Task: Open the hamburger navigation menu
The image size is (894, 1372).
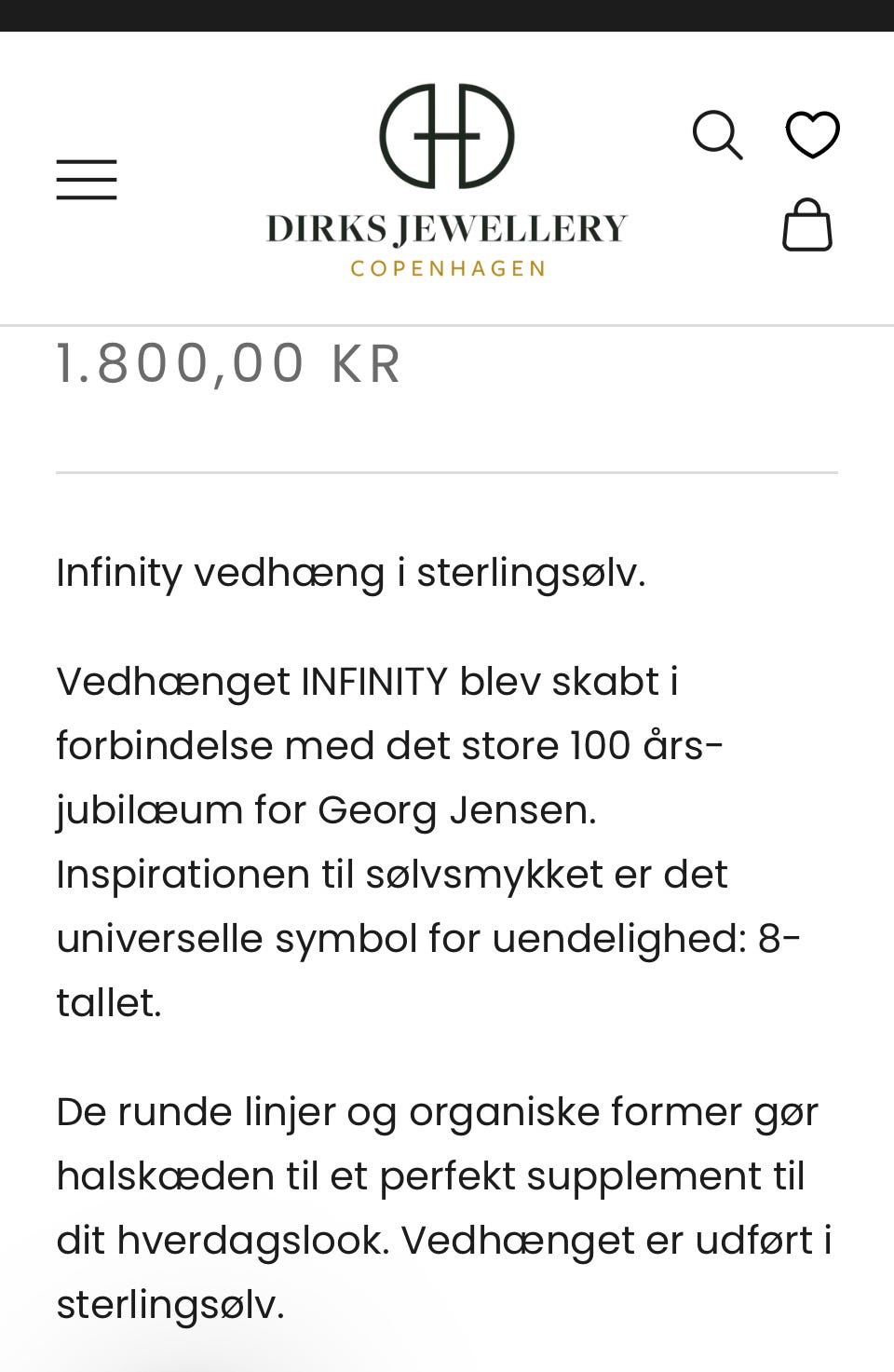Action: 87,180
